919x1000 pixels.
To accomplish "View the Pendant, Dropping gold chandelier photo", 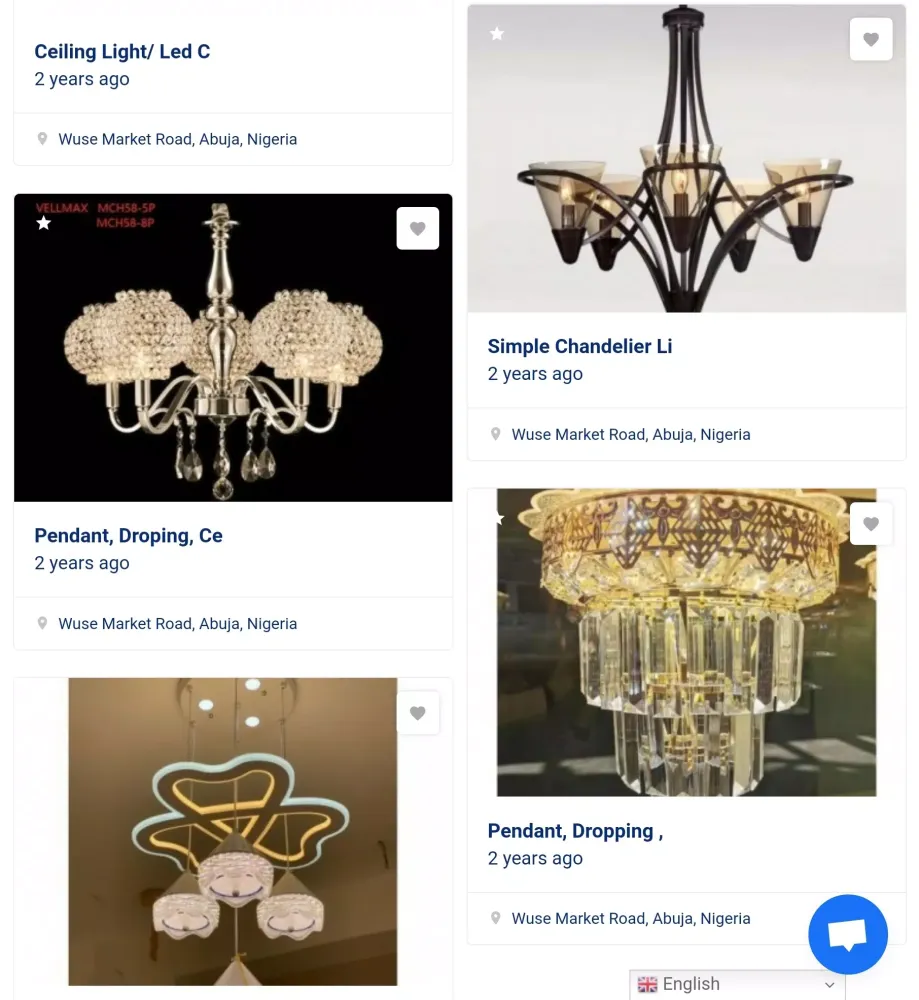I will [x=686, y=643].
